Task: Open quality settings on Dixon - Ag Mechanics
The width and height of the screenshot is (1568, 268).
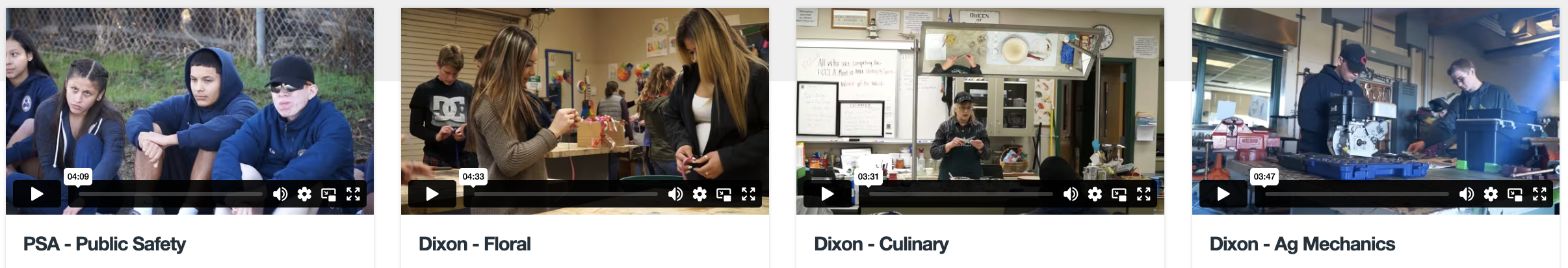Action: [1491, 194]
